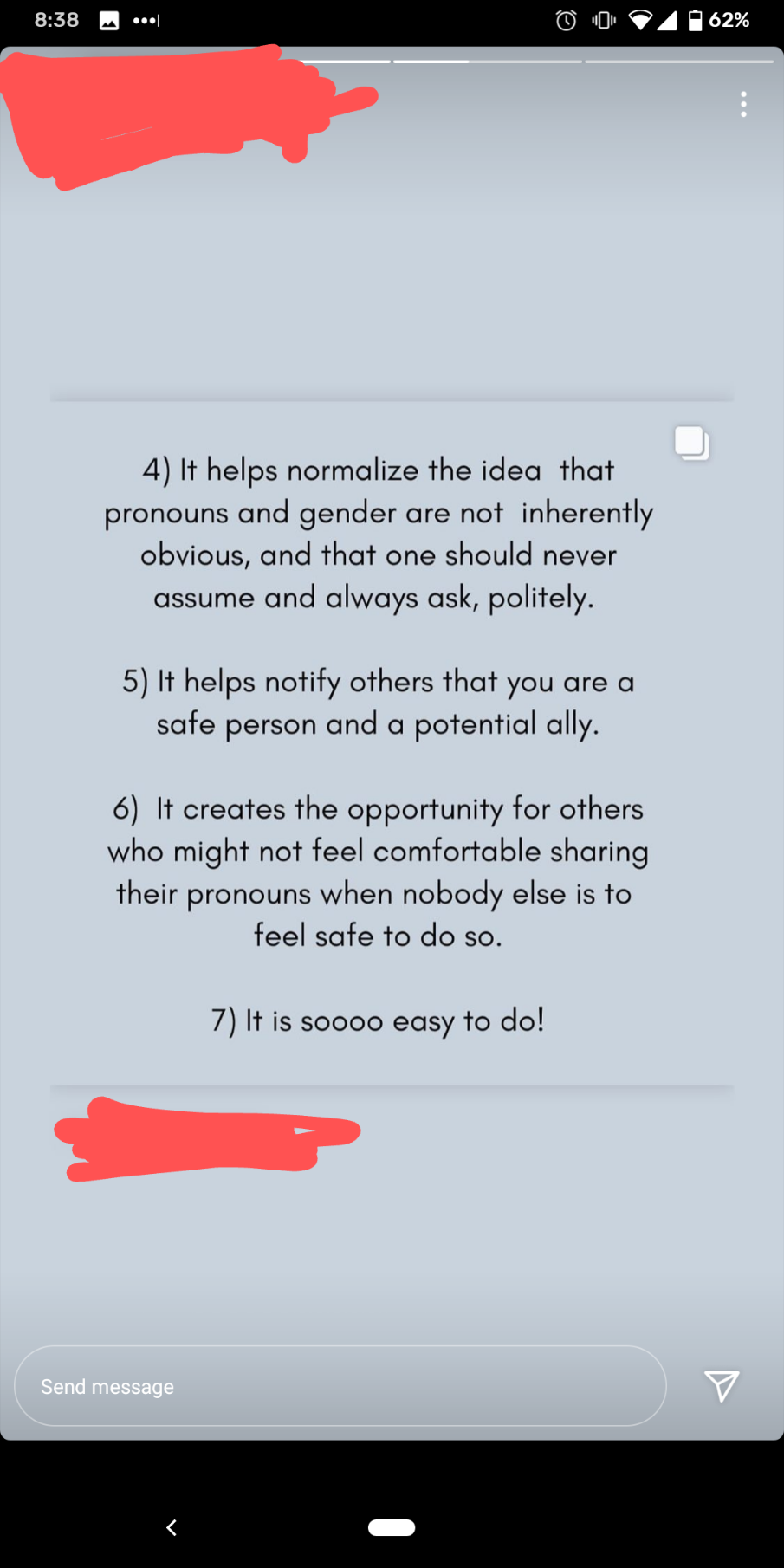
Task: Share the story via the paper-plane icon
Action: (721, 1386)
